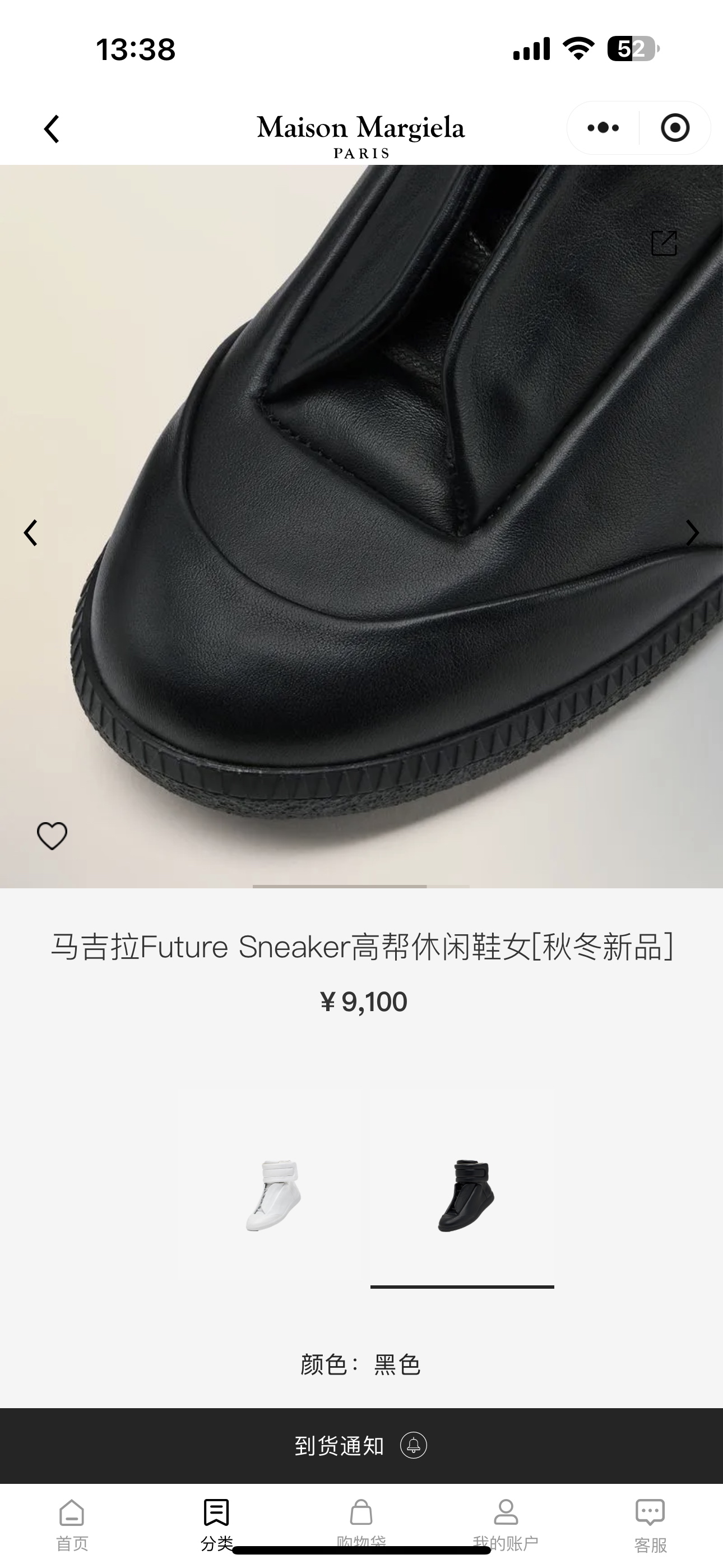Viewport: 723px width, 1568px height.
Task: Add the sneaker to favorites with the heart
Action: tap(52, 835)
